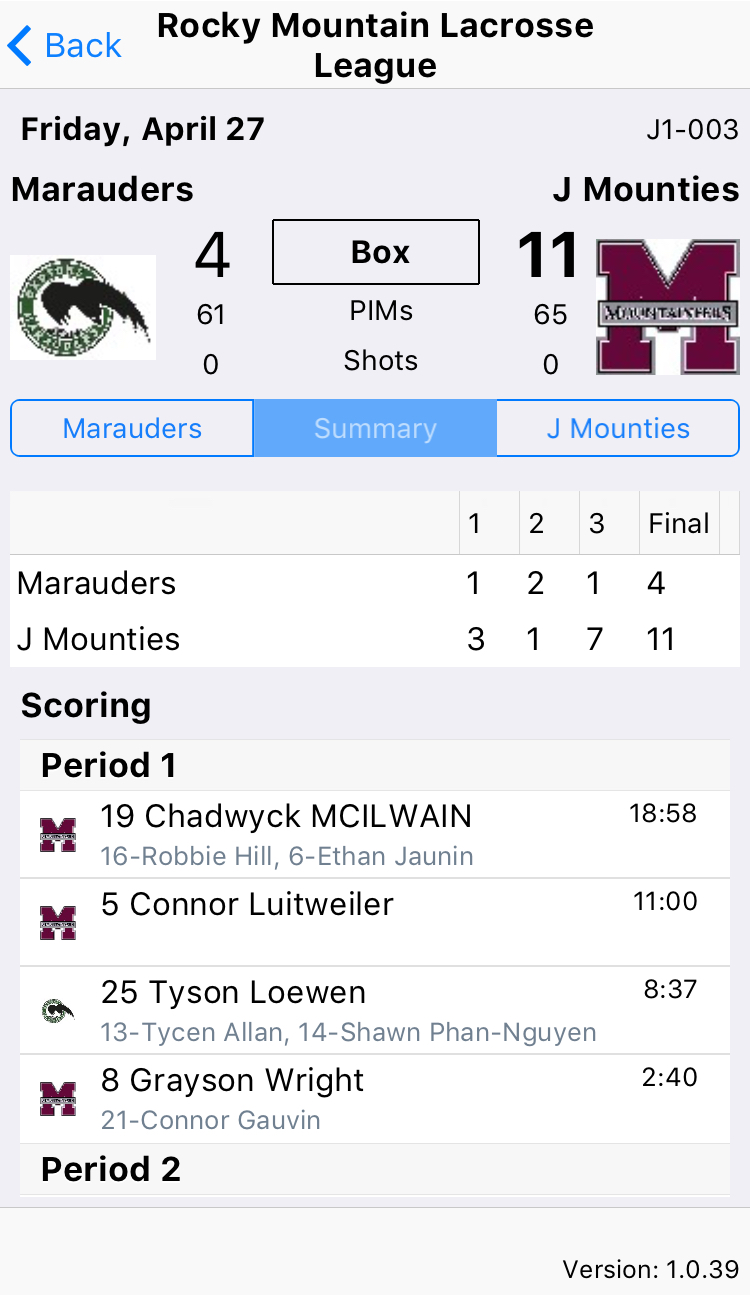The width and height of the screenshot is (750, 1295).
Task: Open Grayson Wright's goal entry
Action: click(375, 1097)
